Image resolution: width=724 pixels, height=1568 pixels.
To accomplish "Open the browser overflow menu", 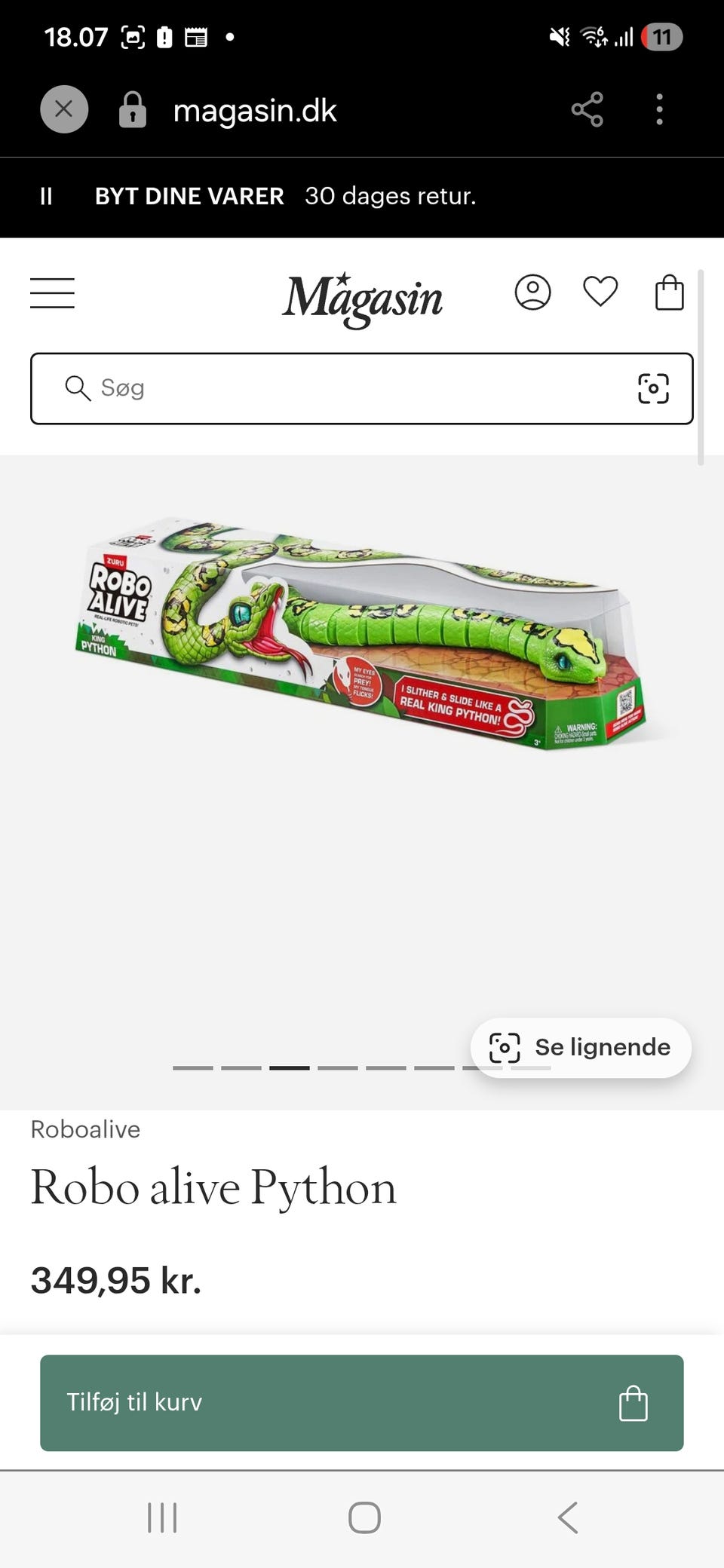I will point(660,110).
